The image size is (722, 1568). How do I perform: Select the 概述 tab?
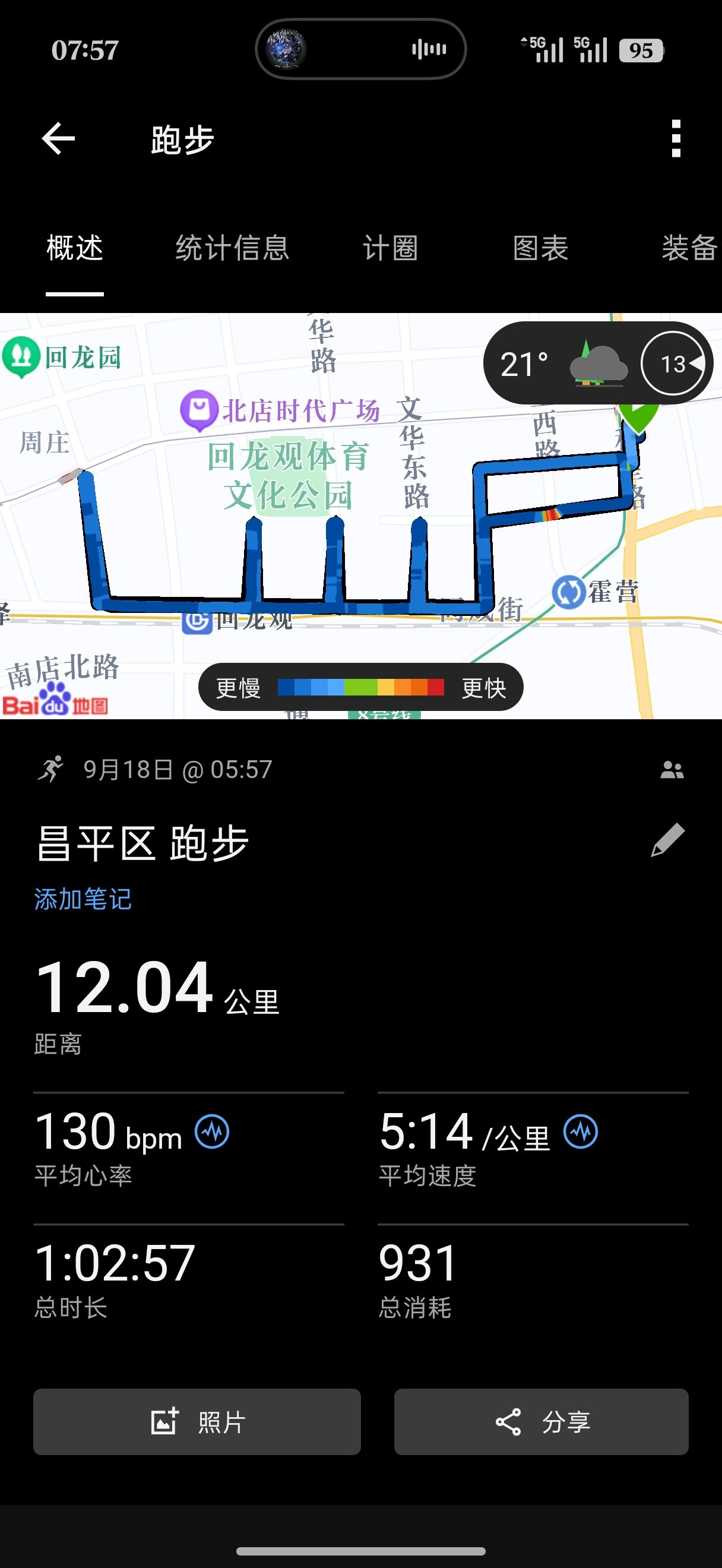pyautogui.click(x=75, y=248)
